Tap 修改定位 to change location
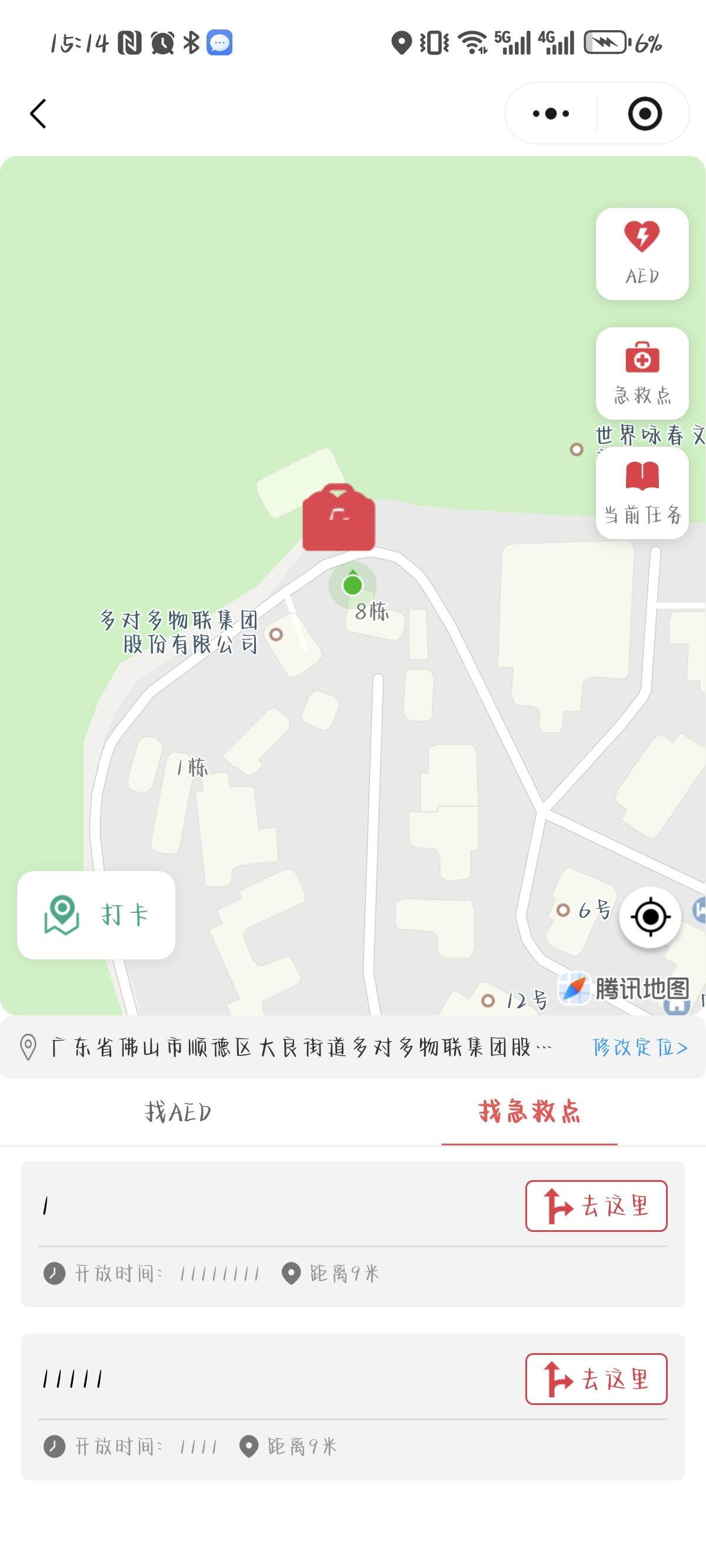 (640, 1048)
